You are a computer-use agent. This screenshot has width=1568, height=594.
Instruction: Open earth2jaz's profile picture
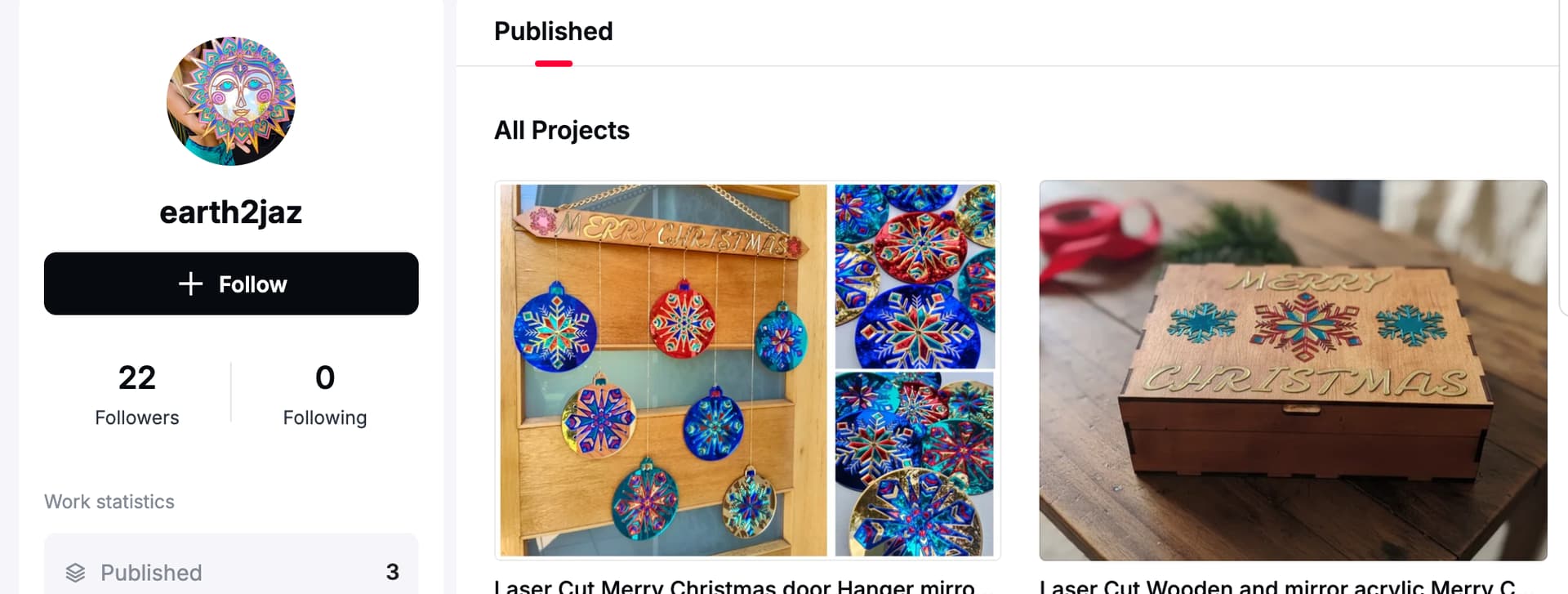click(x=231, y=101)
